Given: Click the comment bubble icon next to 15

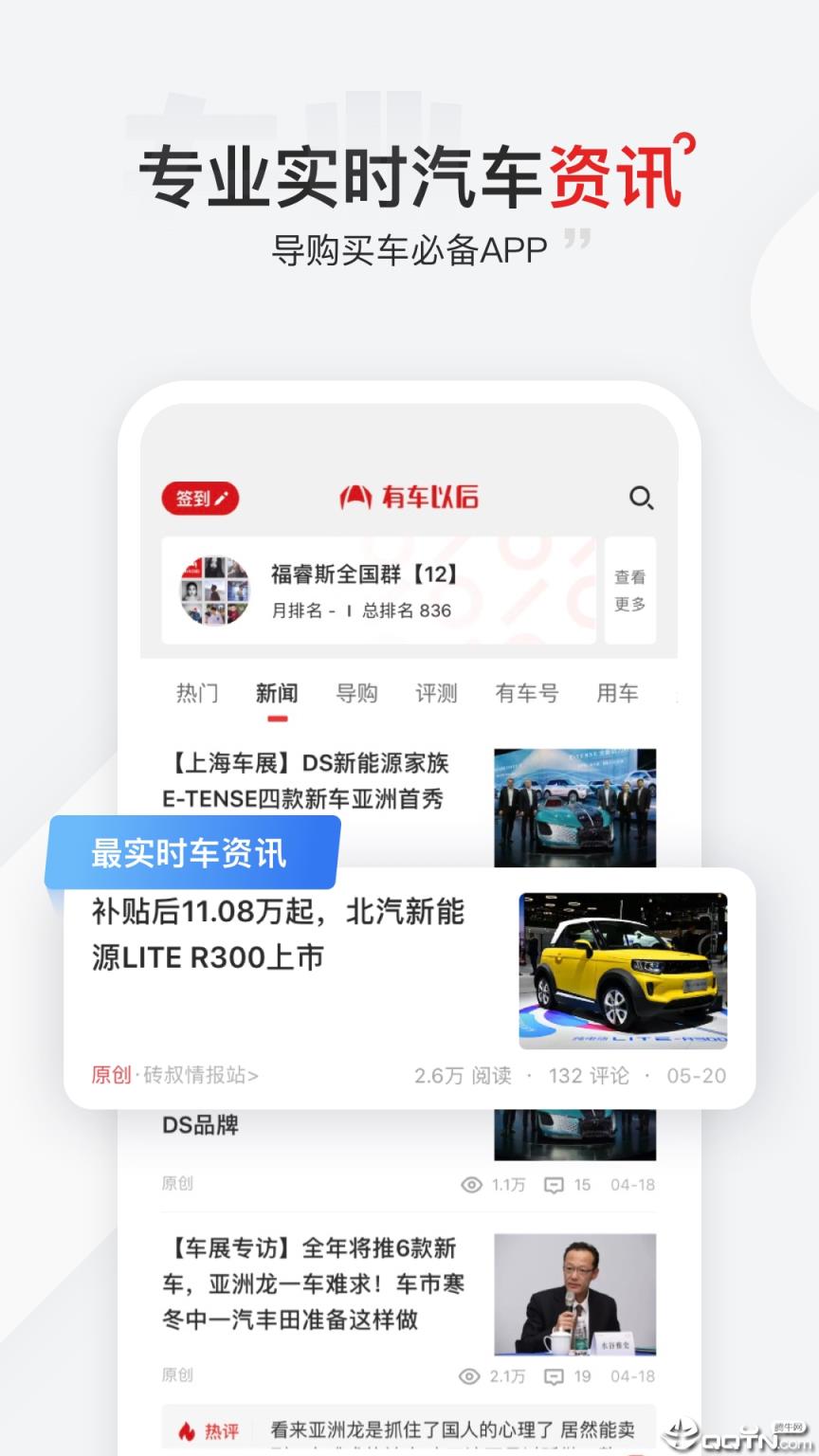Looking at the screenshot, I should pos(554,1185).
